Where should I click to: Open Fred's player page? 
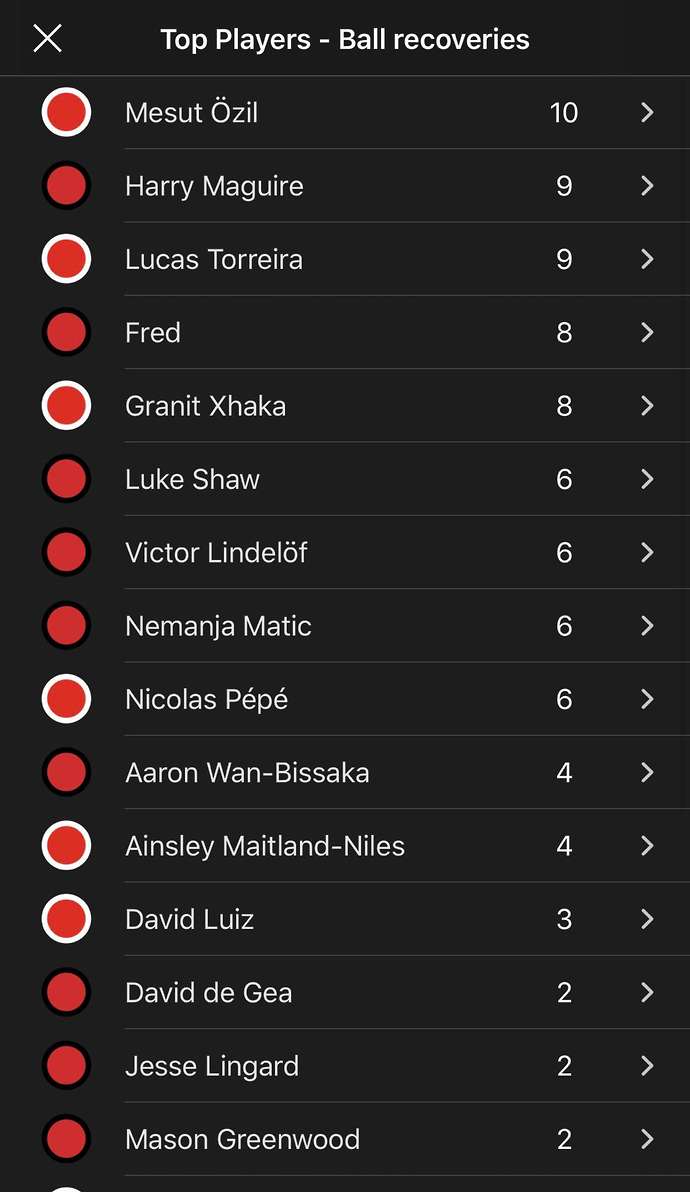click(x=345, y=332)
